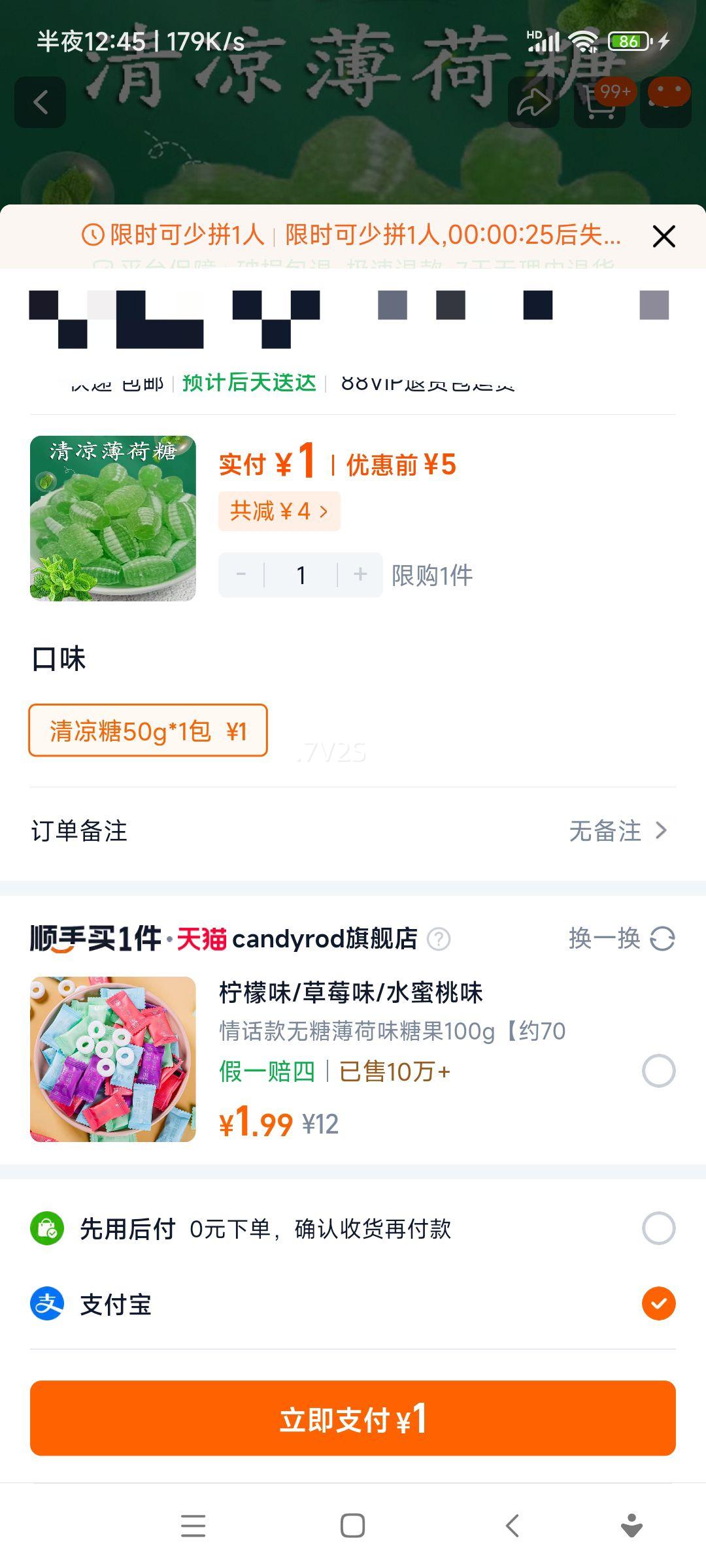Increase quantity with the plus button
706x1568 pixels.
pyautogui.click(x=360, y=575)
